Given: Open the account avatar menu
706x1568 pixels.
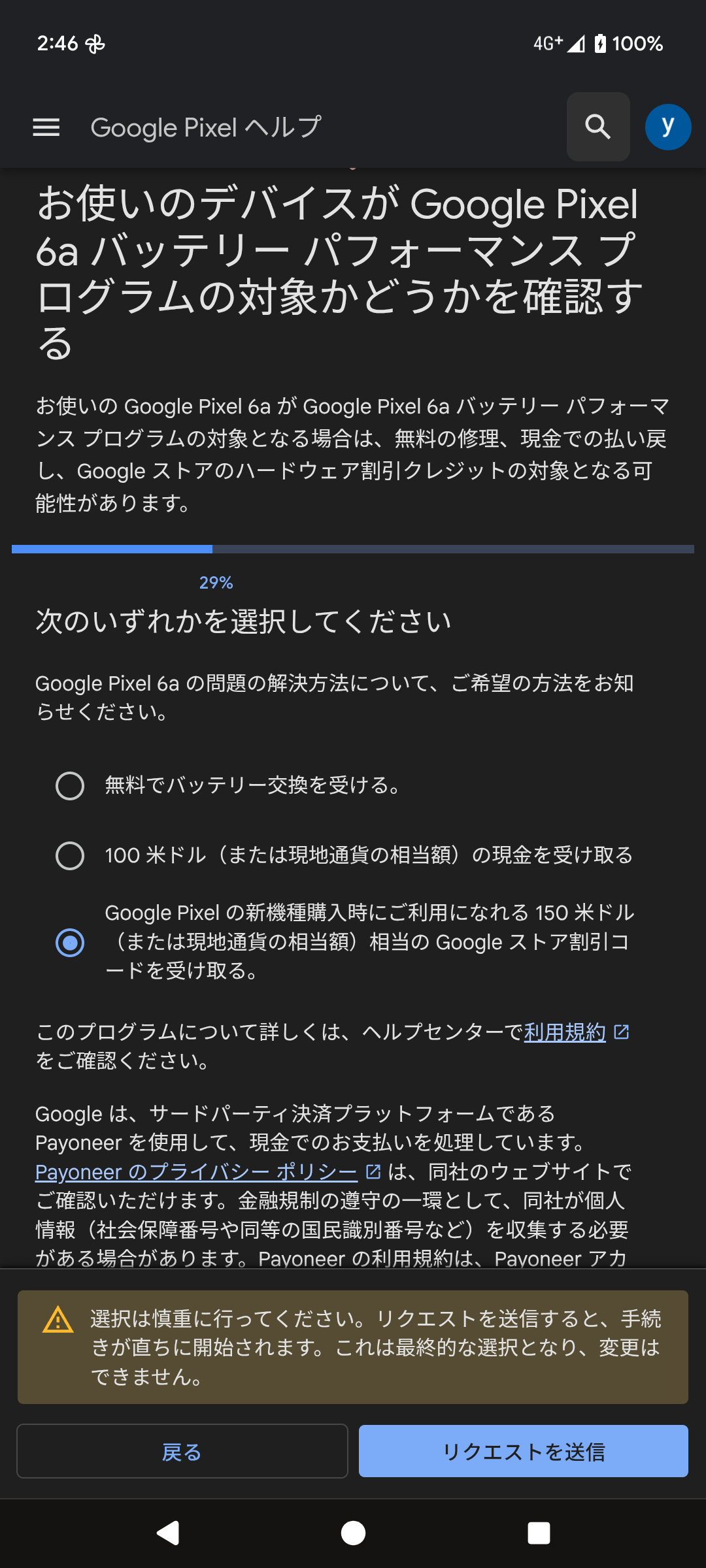Looking at the screenshot, I should pos(667,126).
